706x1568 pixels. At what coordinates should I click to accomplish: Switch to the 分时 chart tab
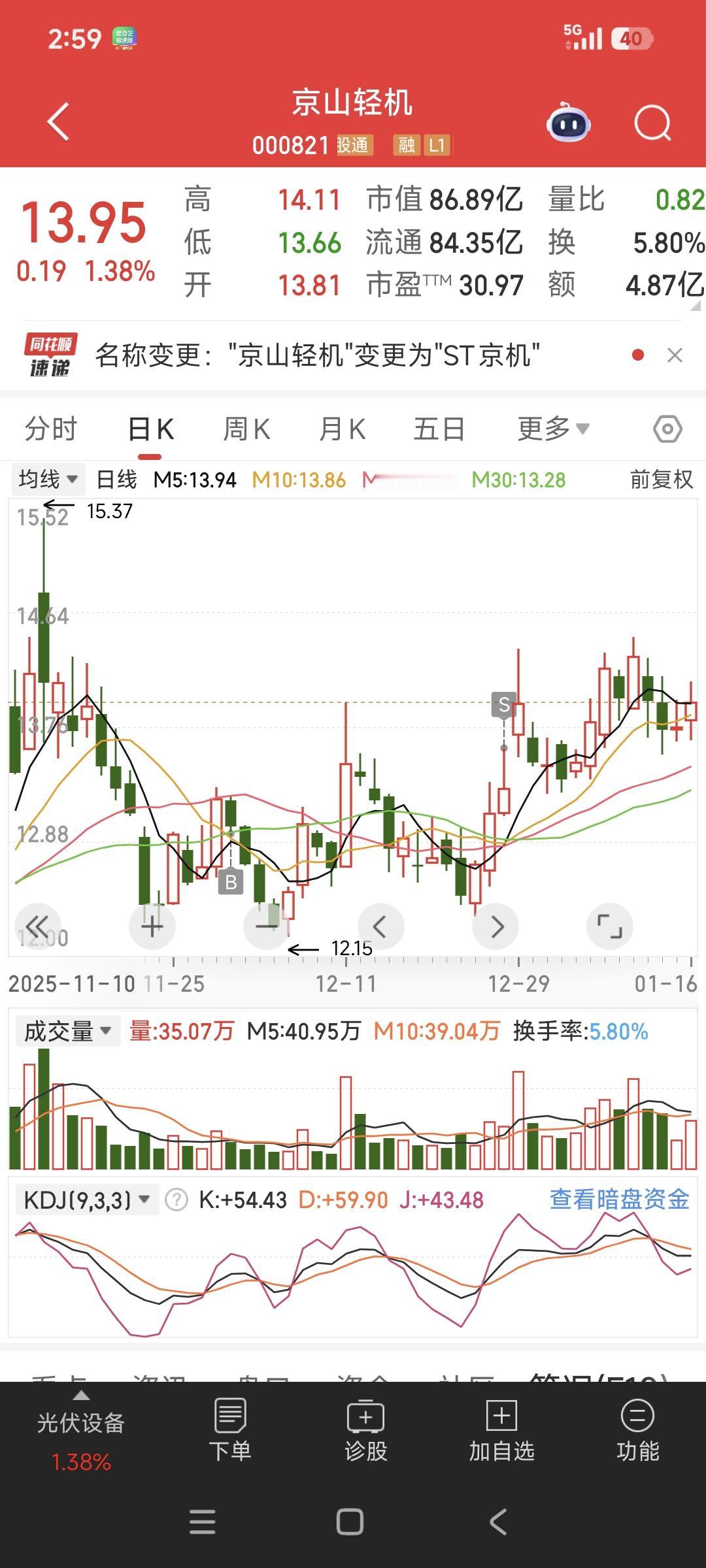[51, 429]
